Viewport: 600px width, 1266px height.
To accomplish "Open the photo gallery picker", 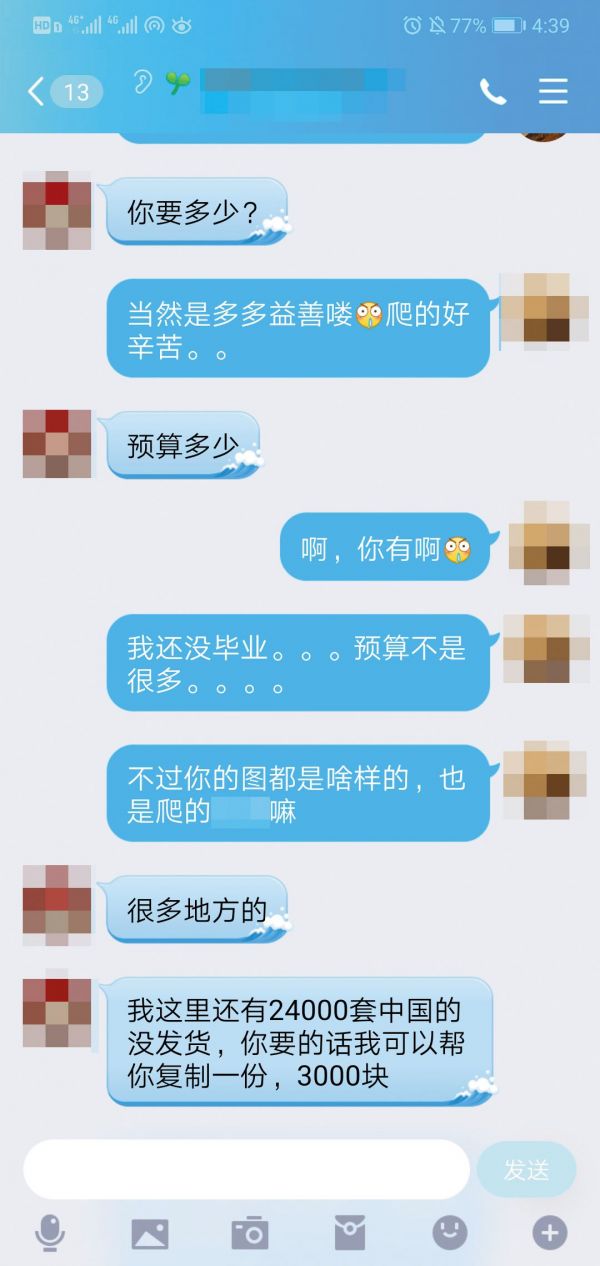I will pyautogui.click(x=150, y=1233).
